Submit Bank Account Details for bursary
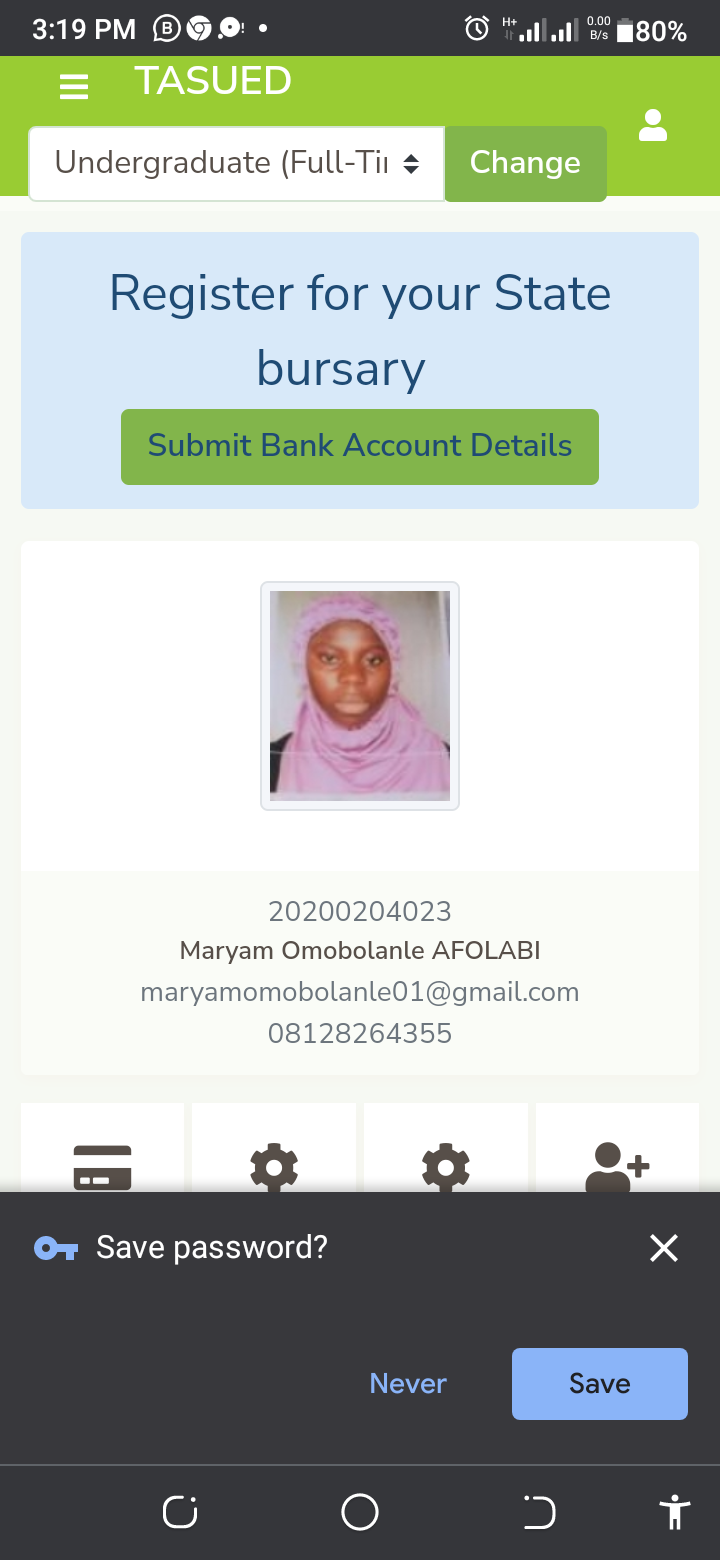Viewport: 720px width, 1560px height. coord(360,446)
